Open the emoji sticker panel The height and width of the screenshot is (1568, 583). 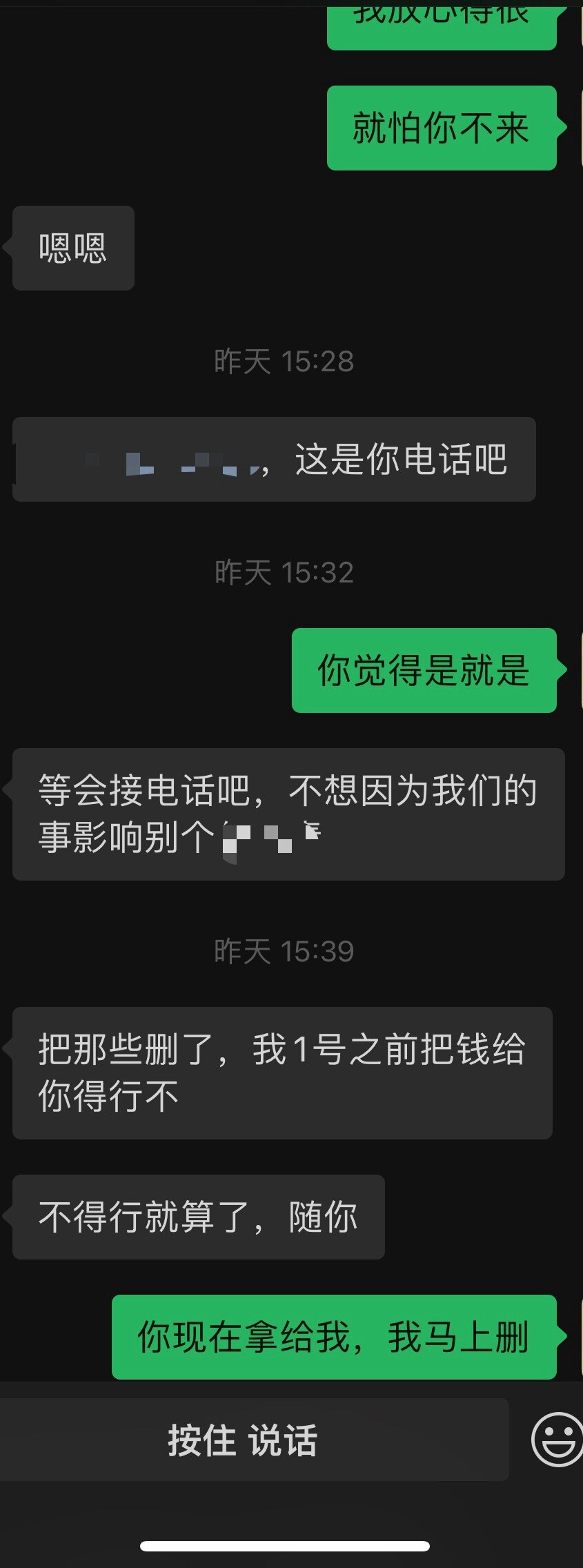pos(556,1440)
